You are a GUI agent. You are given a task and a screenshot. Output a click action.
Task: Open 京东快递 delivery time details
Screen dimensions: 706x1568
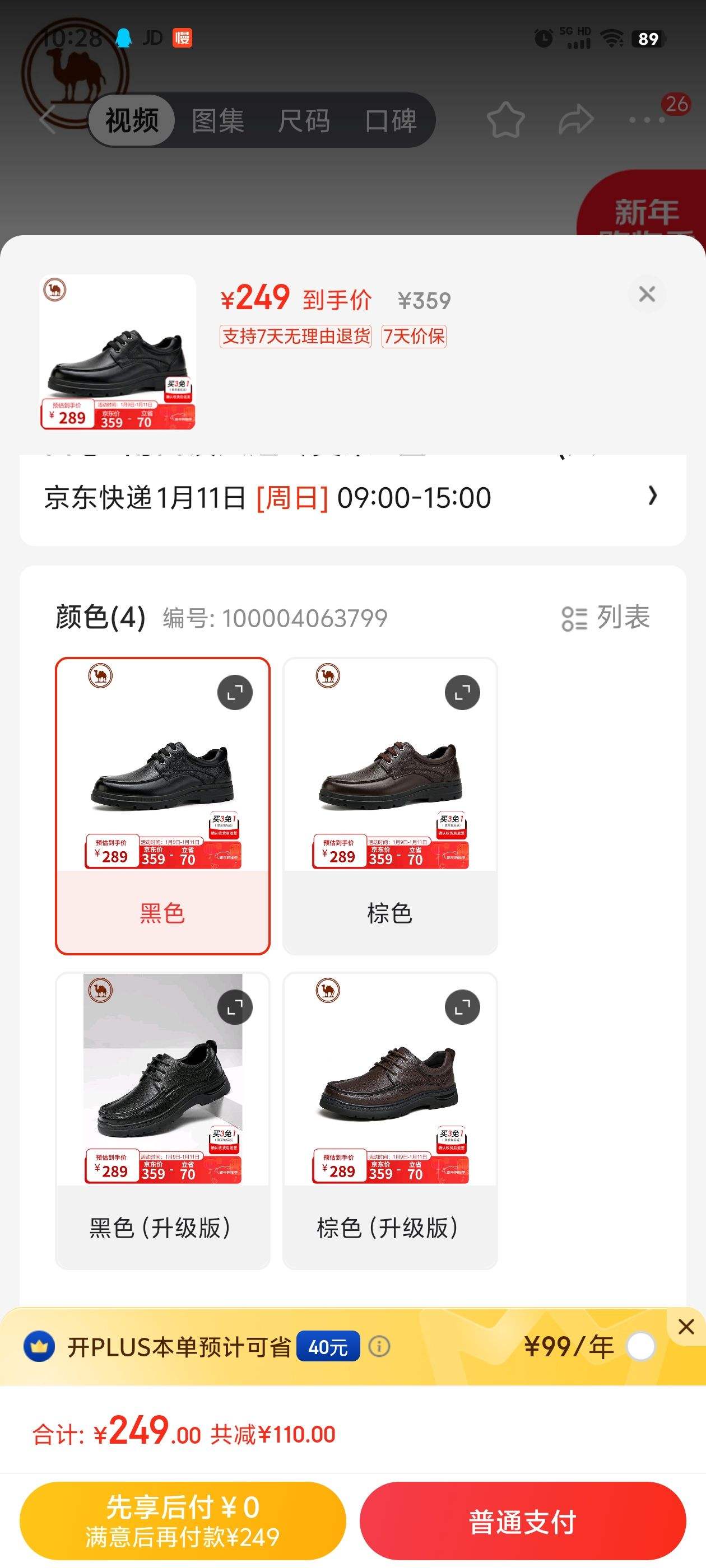coord(652,496)
